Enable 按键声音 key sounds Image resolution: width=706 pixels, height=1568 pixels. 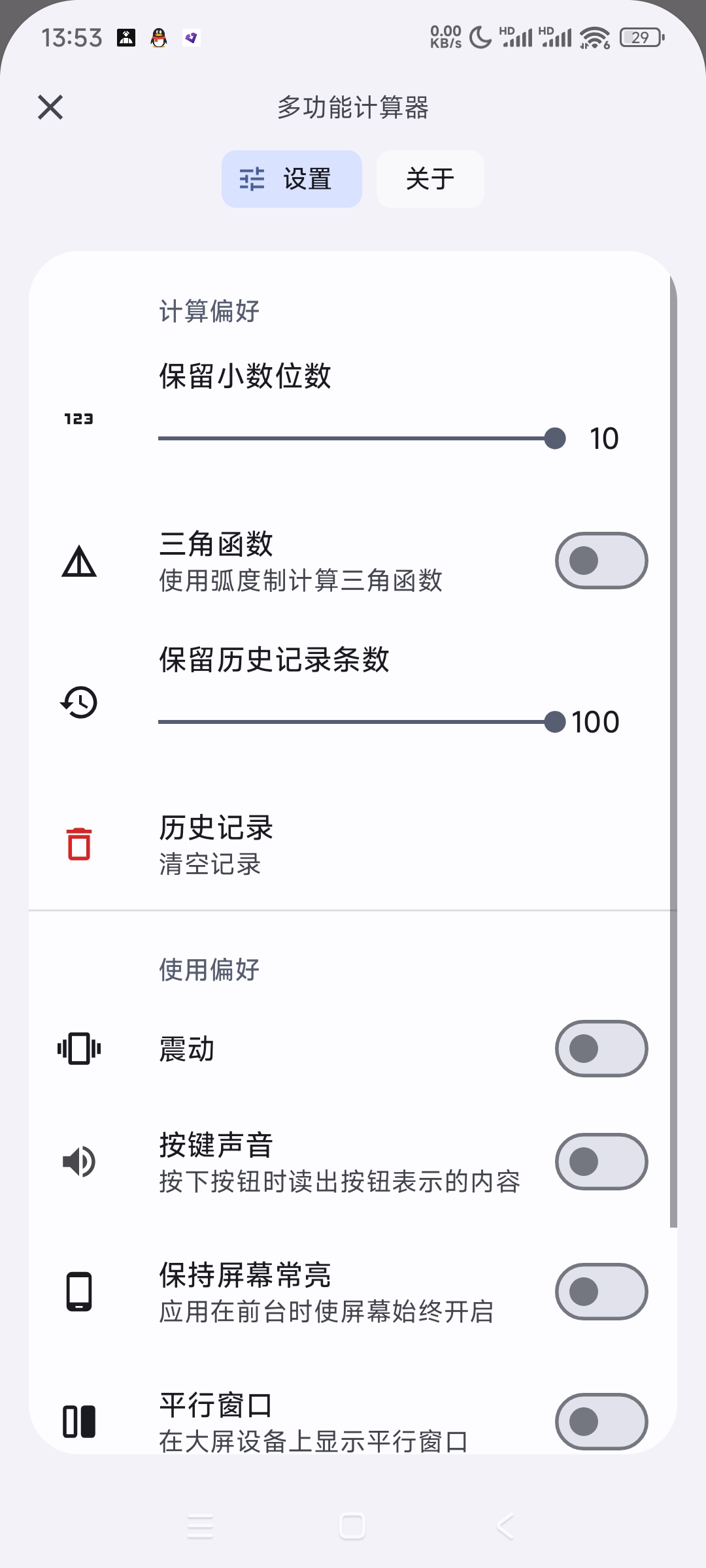(601, 1162)
